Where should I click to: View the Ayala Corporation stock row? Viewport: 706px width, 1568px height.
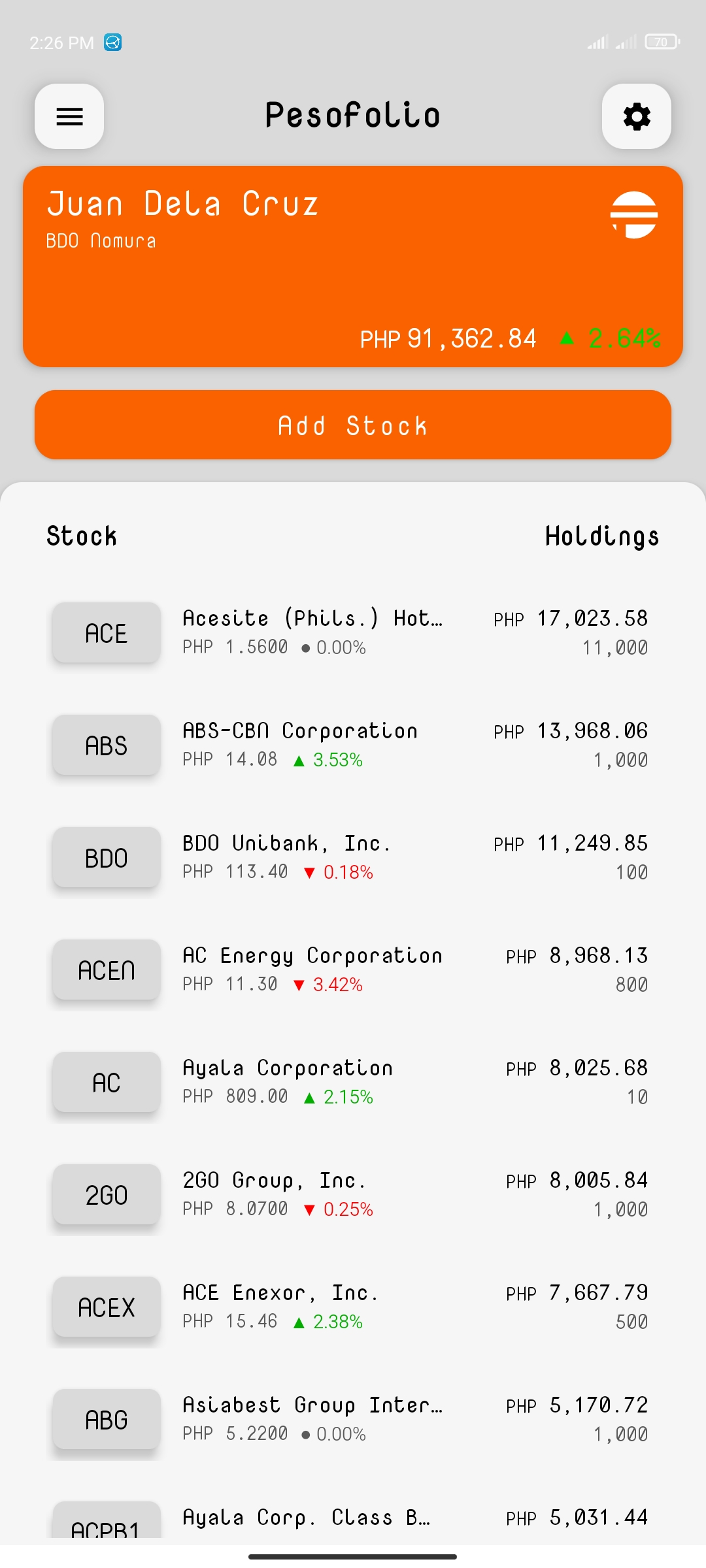click(x=353, y=1082)
